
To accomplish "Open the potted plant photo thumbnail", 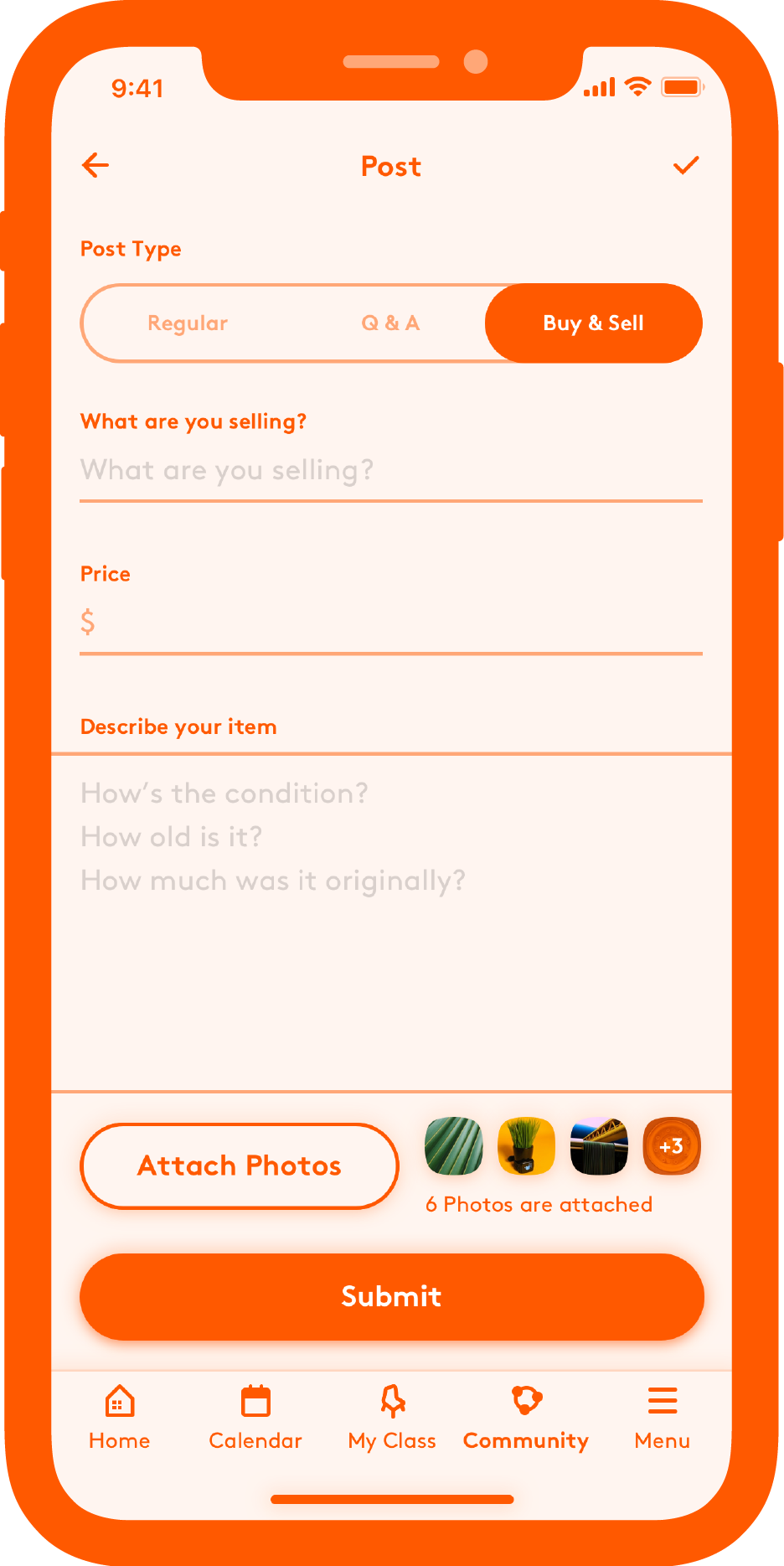I will click(526, 1146).
